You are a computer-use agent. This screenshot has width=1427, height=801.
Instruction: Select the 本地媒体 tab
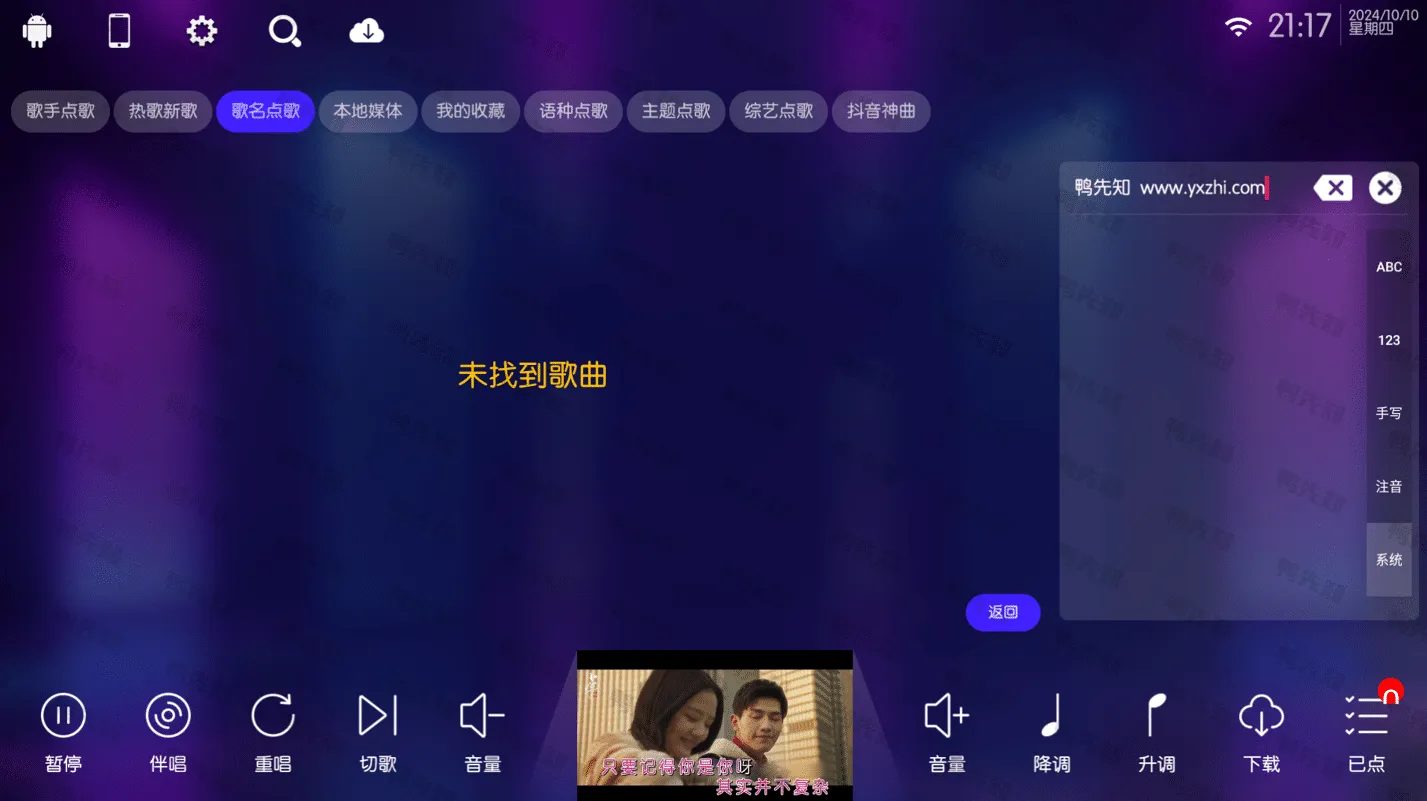(368, 111)
